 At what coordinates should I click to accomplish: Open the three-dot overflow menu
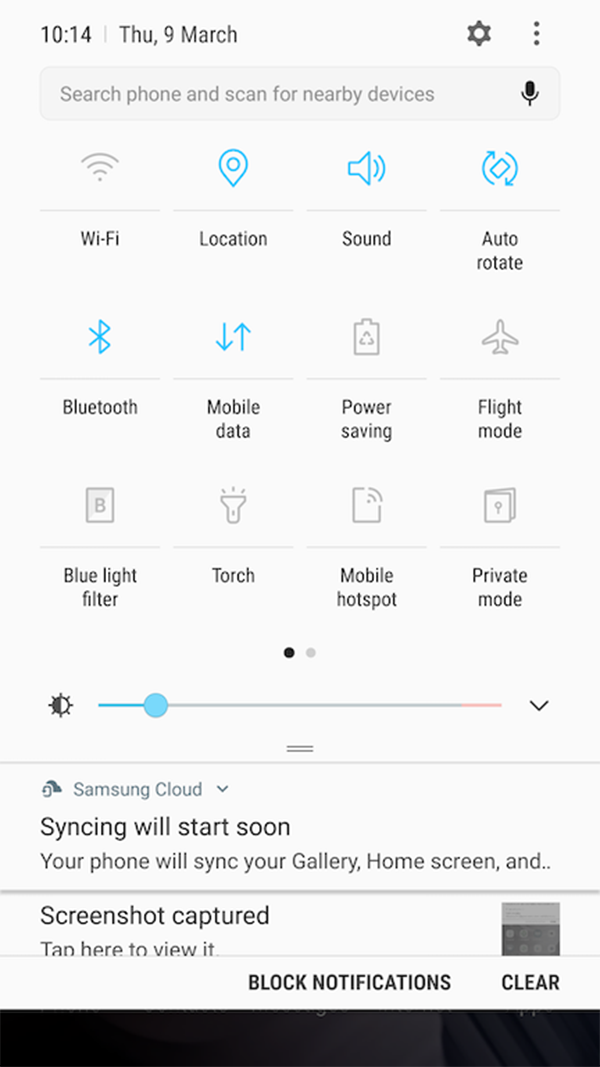pos(536,34)
